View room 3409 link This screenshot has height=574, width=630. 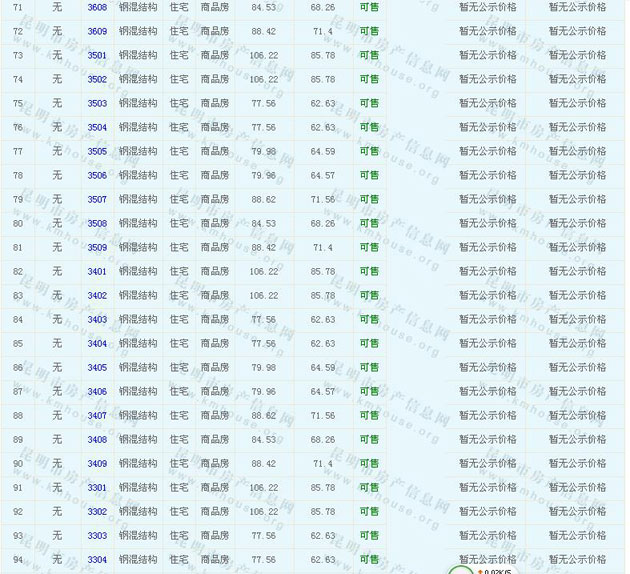click(x=97, y=464)
